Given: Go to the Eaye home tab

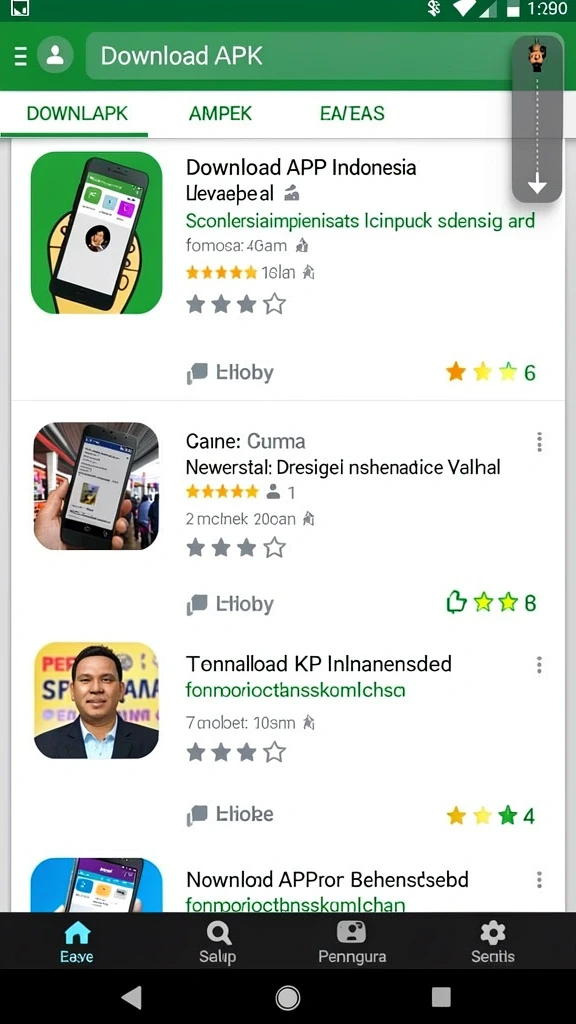Looking at the screenshot, I should coord(77,942).
